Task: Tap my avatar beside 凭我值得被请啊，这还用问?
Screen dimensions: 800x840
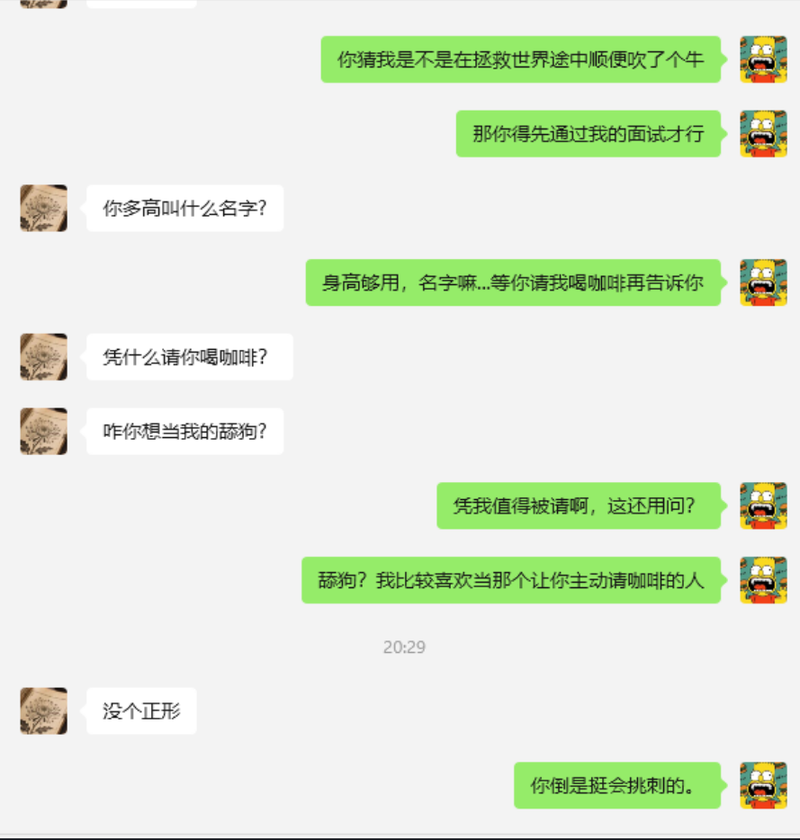Action: point(764,506)
